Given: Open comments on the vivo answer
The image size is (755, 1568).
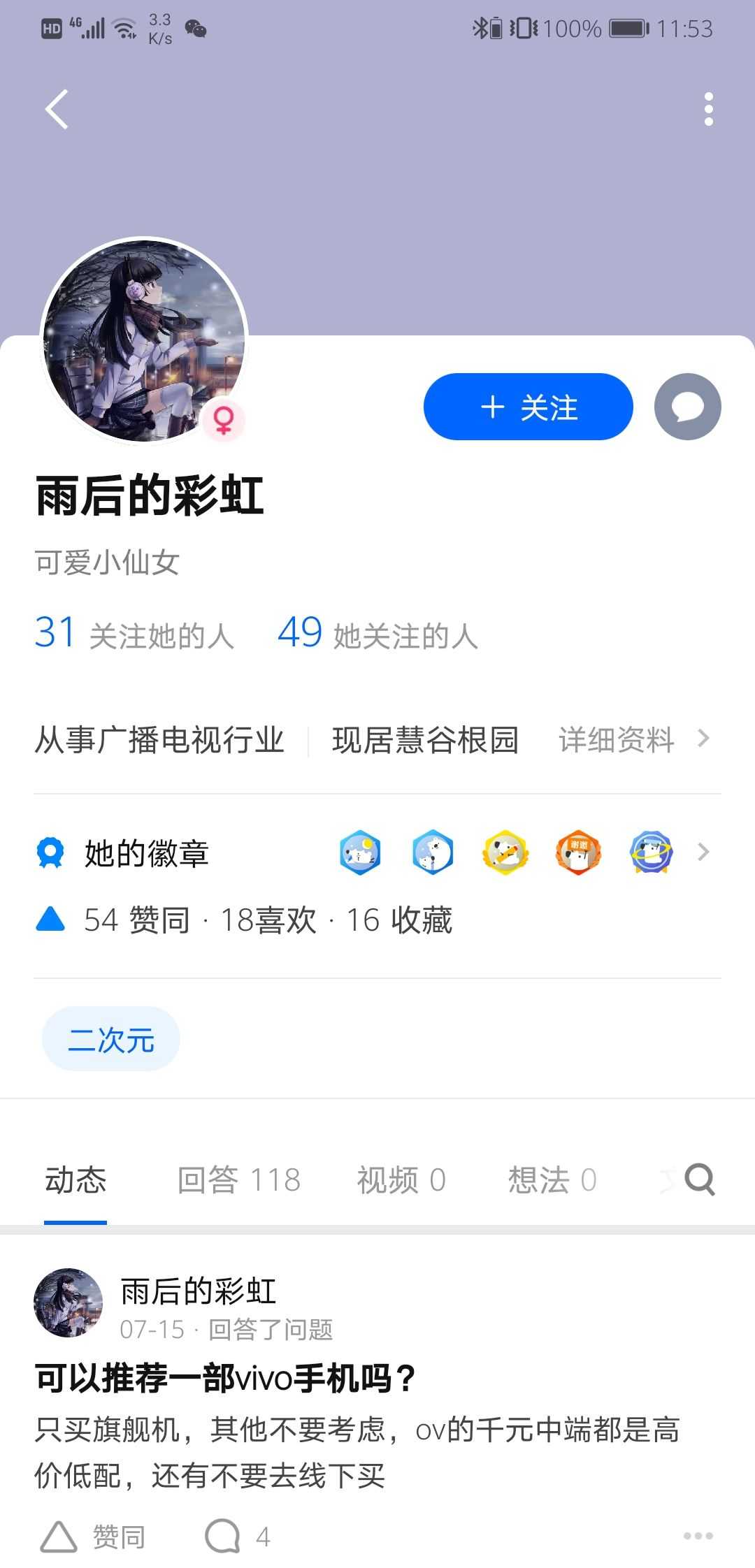Looking at the screenshot, I should tap(238, 1537).
